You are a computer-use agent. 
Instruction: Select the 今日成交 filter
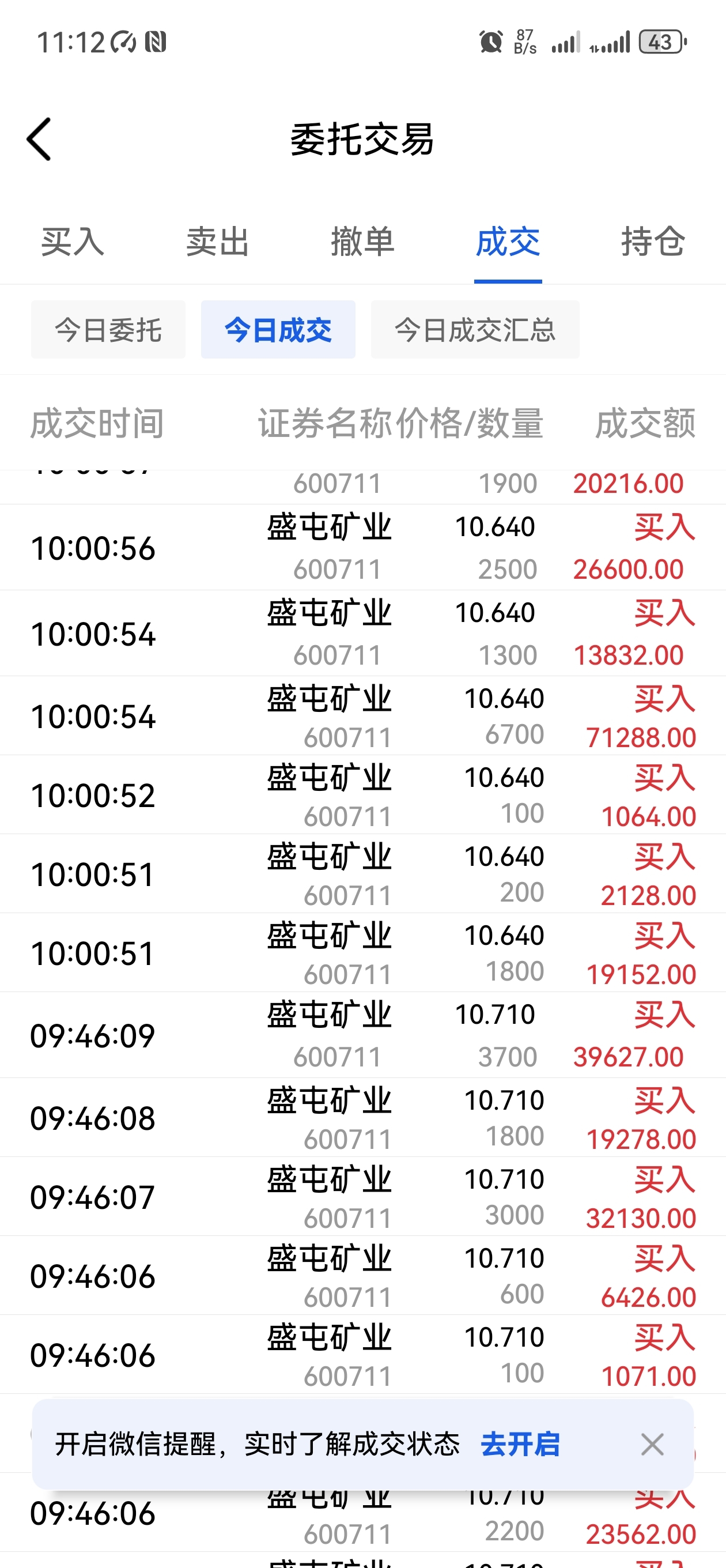(278, 330)
